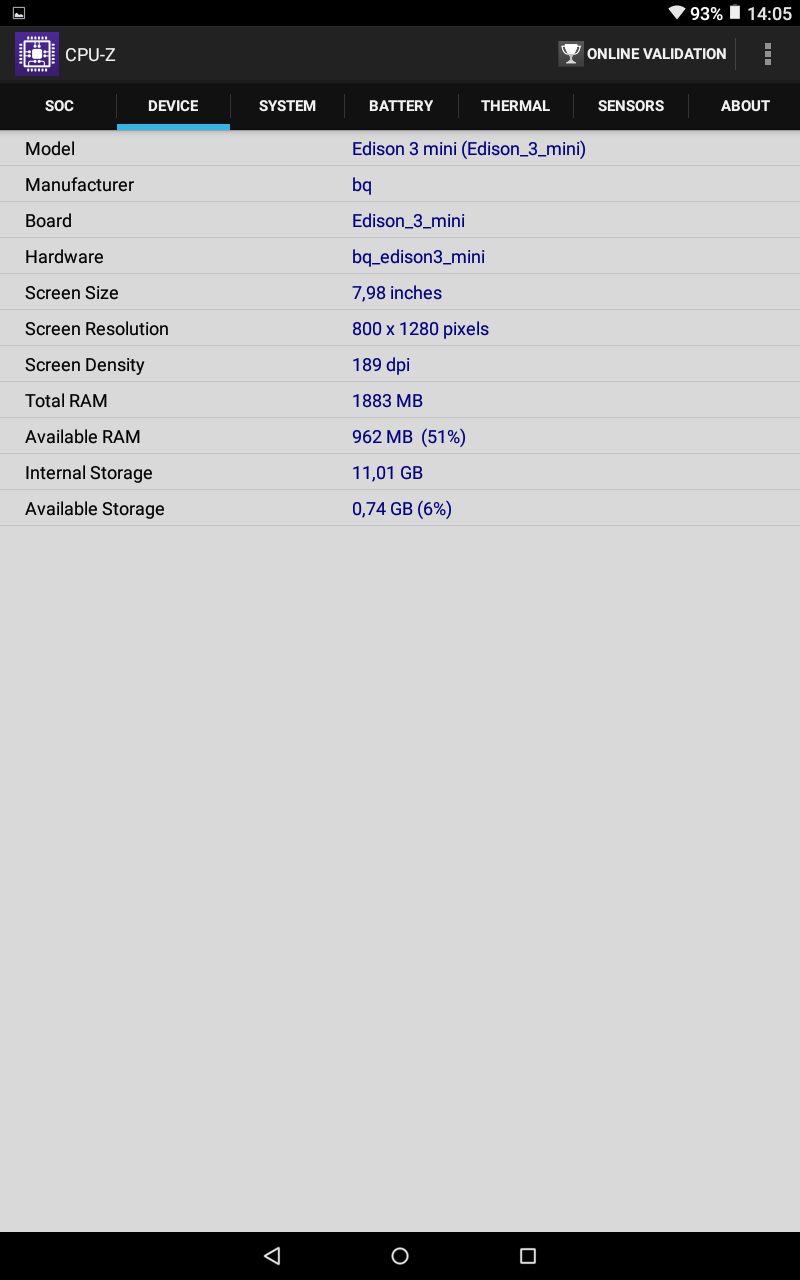
Task: Open the System tab
Action: [x=287, y=106]
